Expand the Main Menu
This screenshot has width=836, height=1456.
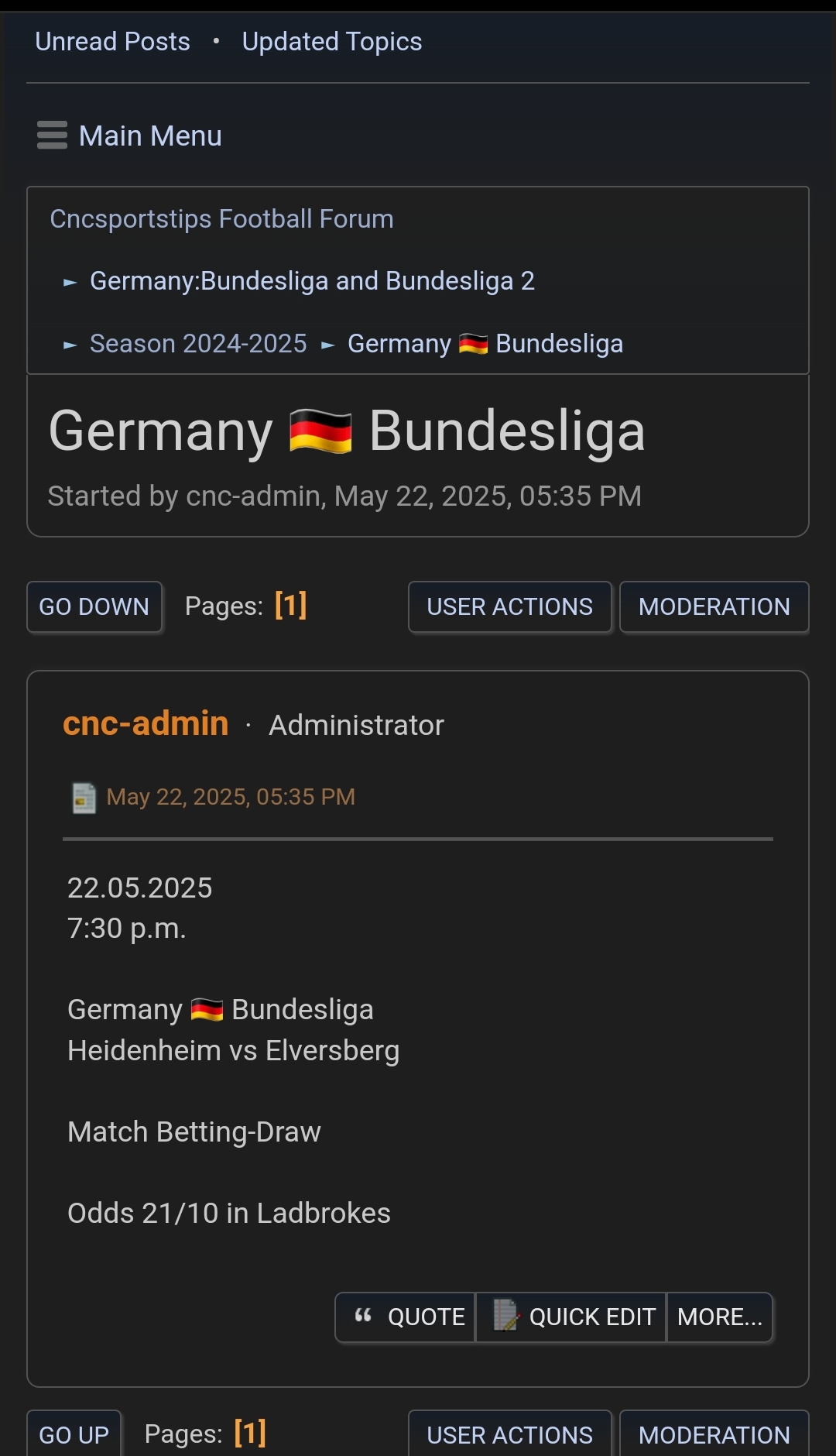[x=129, y=136]
